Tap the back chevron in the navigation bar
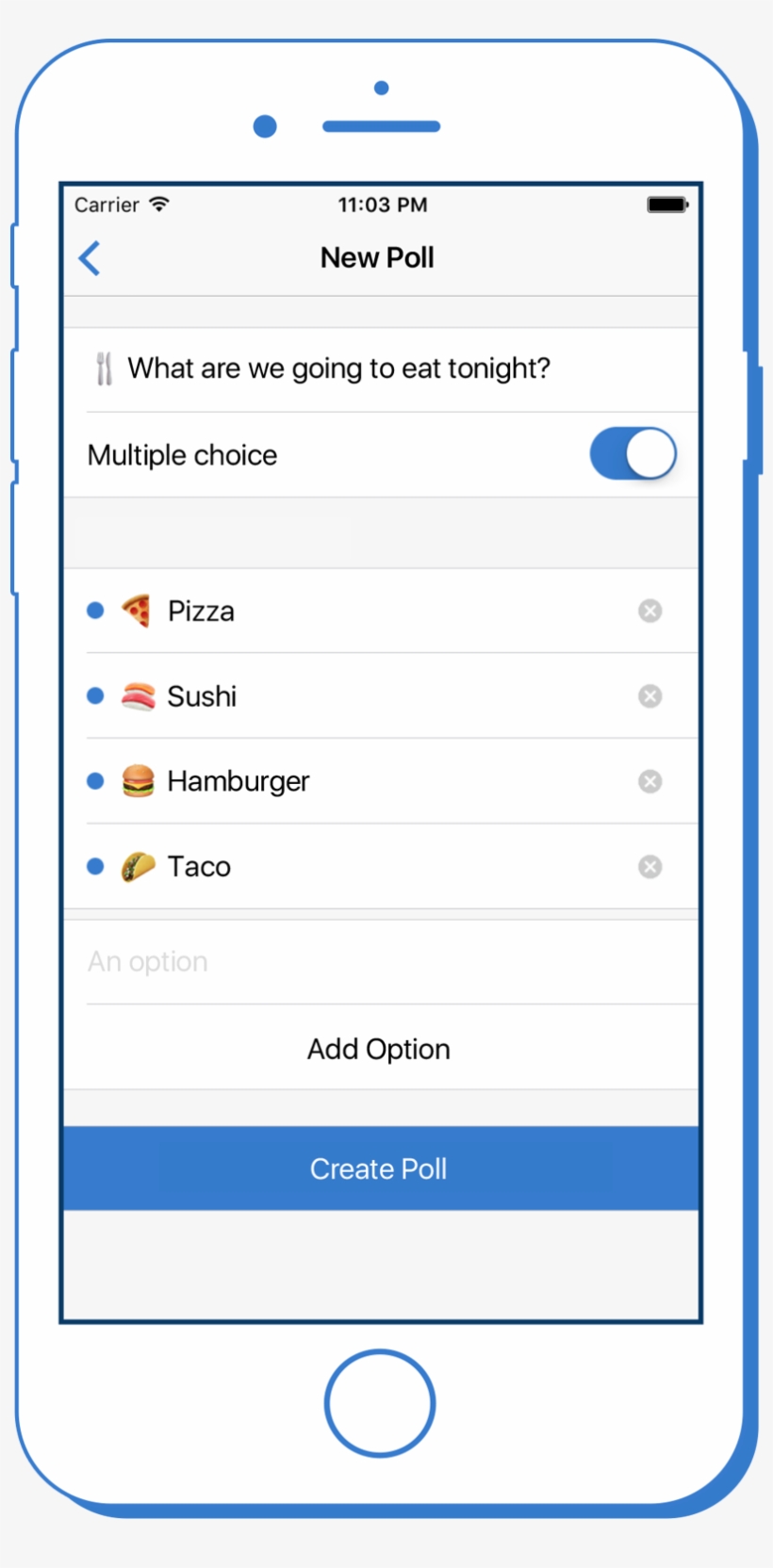773x1568 pixels. point(89,257)
